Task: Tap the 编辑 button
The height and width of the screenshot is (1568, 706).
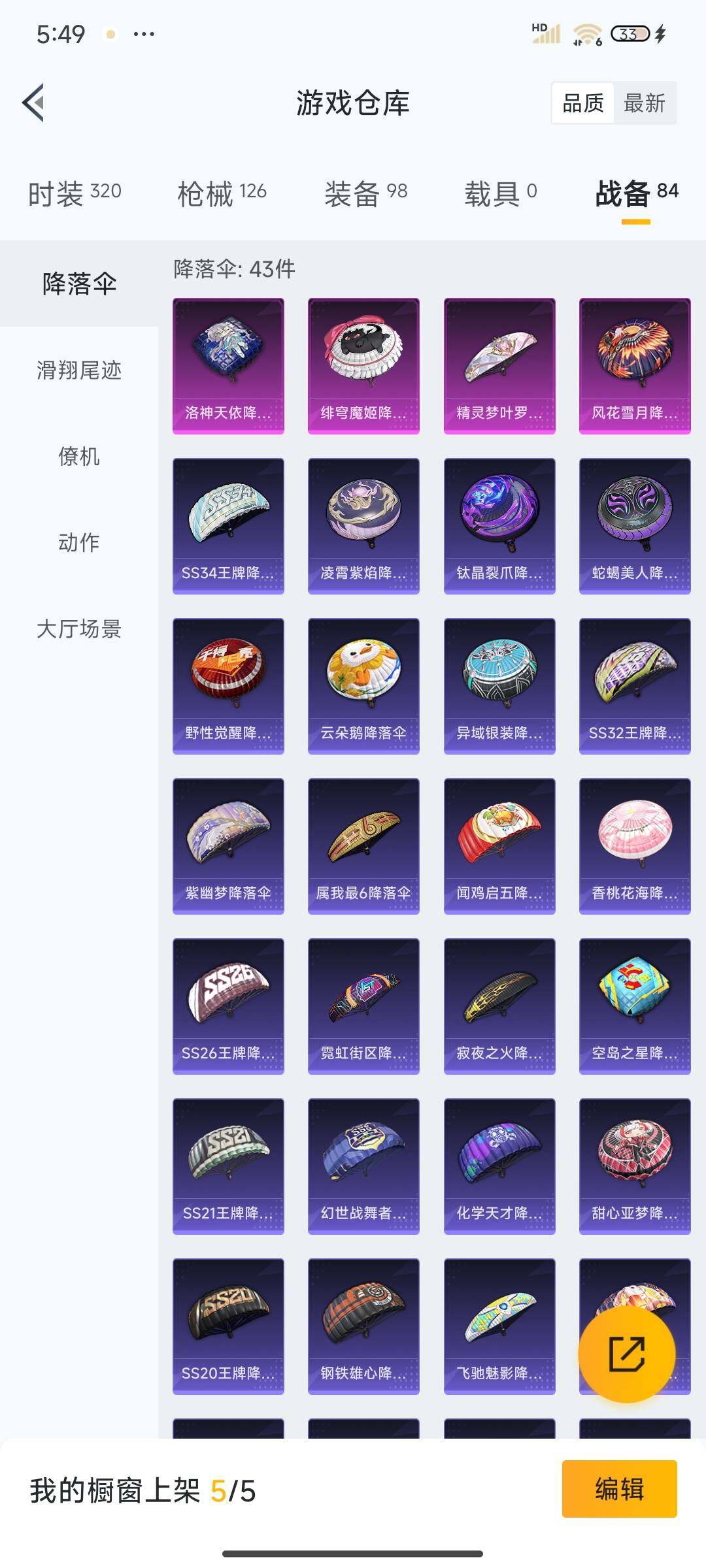Action: click(619, 1489)
